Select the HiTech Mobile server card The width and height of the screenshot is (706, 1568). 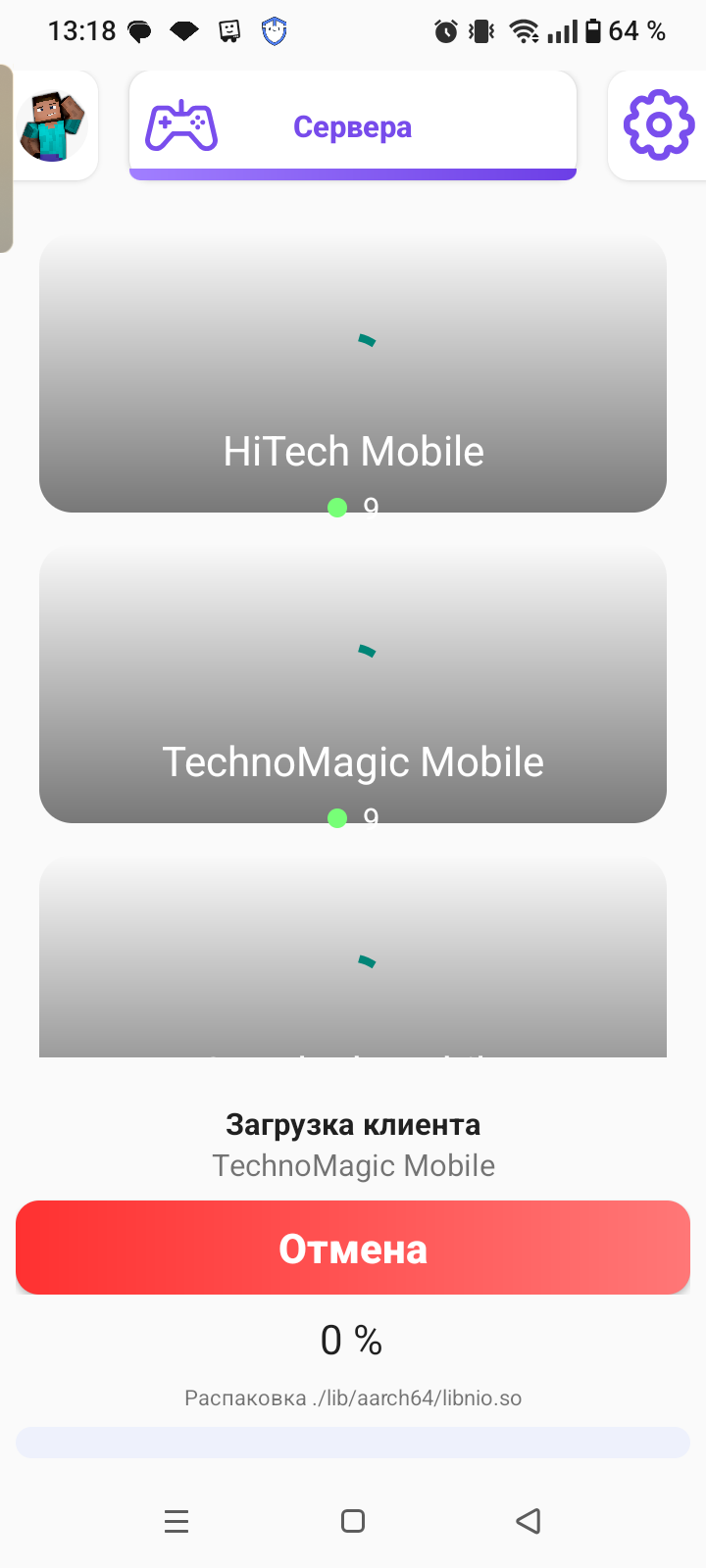353,374
